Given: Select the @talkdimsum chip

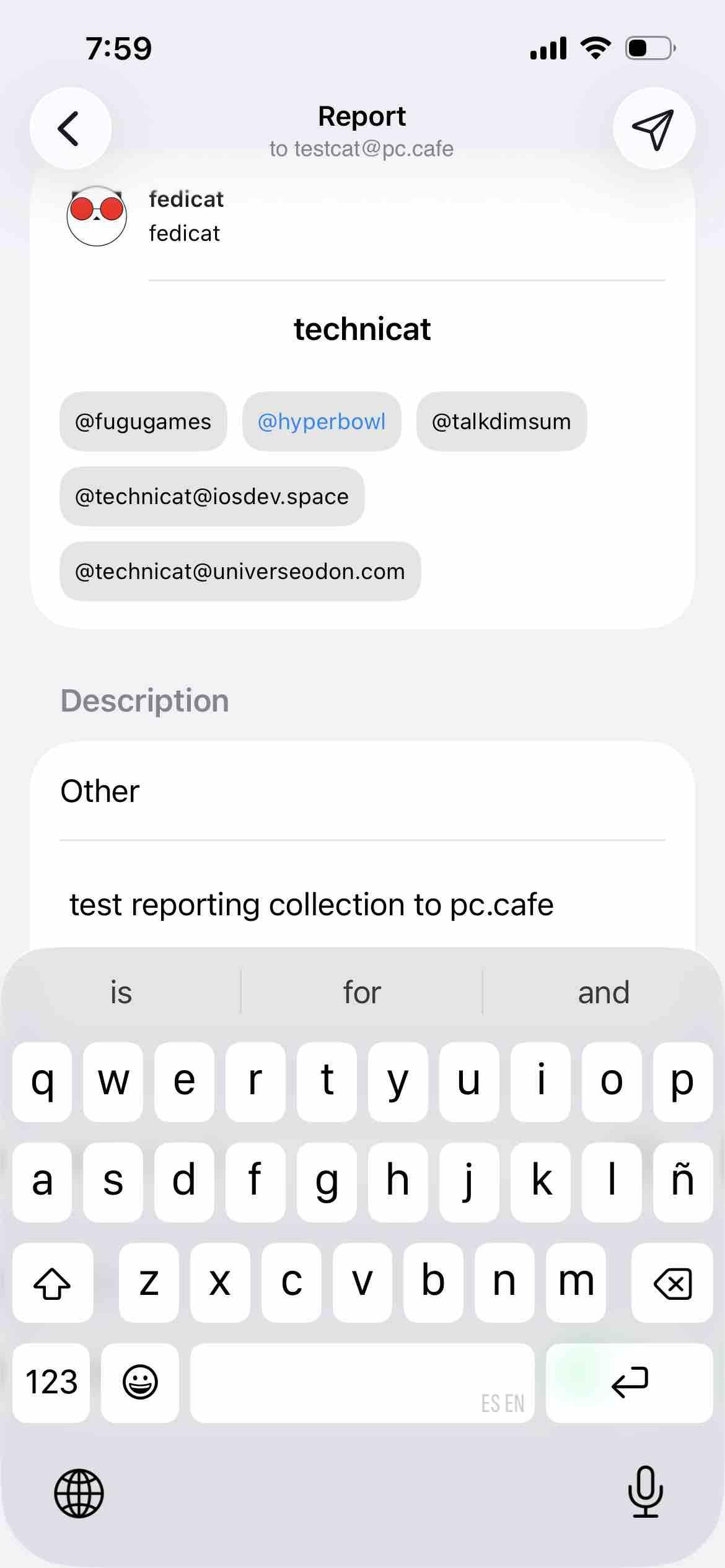Looking at the screenshot, I should (x=501, y=422).
